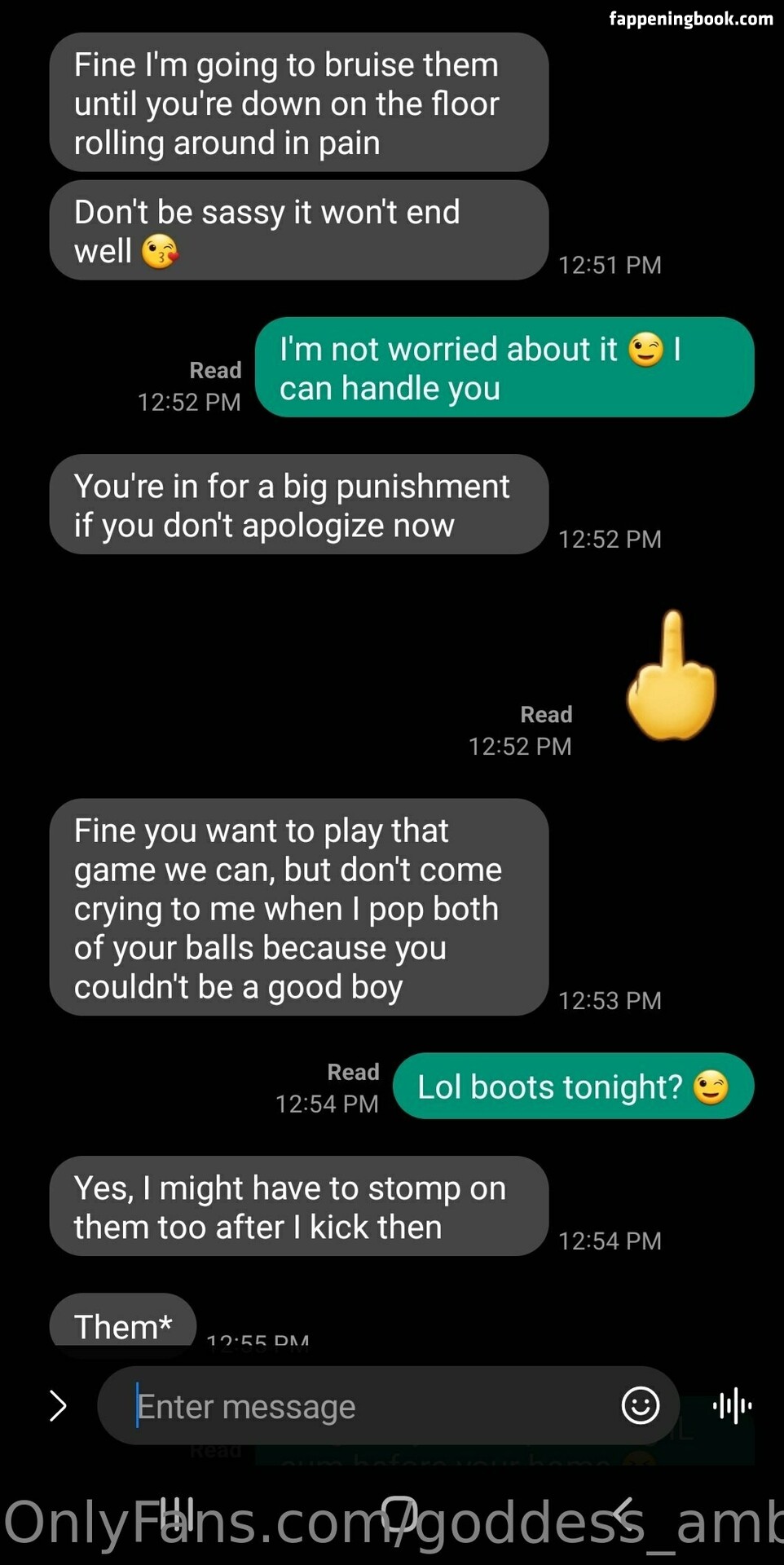The width and height of the screenshot is (784, 1565).
Task: Record a voice message
Action: [x=732, y=1406]
